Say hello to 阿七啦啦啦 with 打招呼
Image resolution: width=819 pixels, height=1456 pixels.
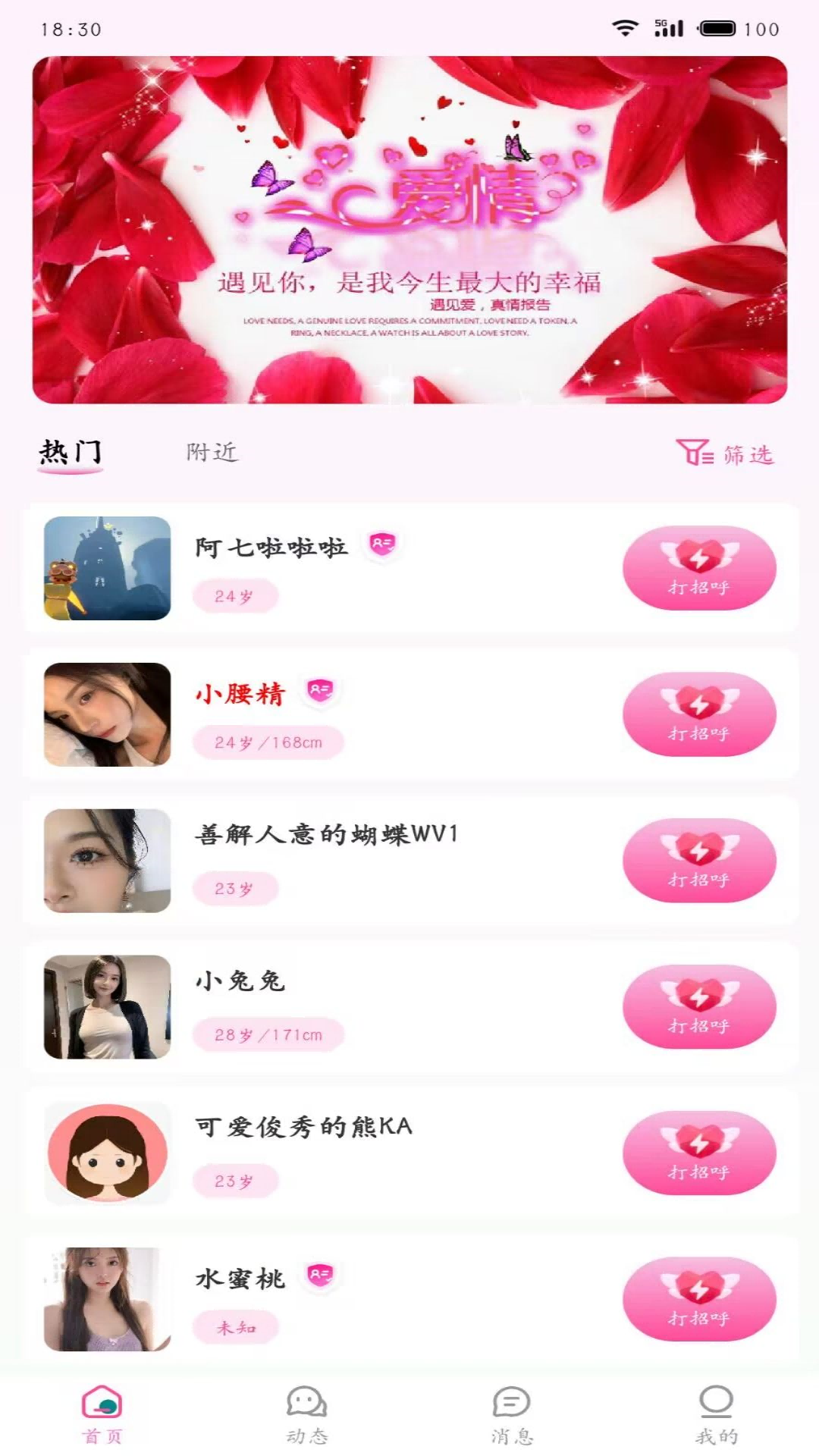pyautogui.click(x=699, y=568)
